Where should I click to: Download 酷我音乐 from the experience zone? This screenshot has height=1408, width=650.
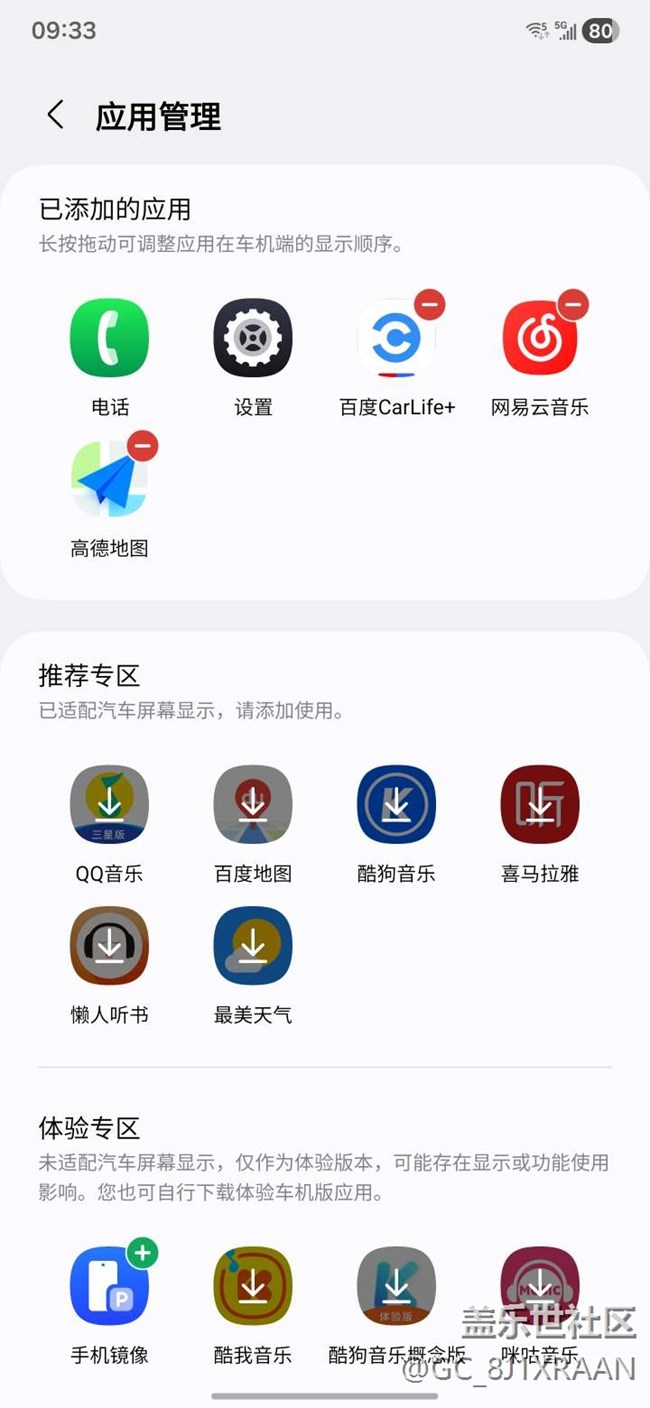pos(253,1285)
